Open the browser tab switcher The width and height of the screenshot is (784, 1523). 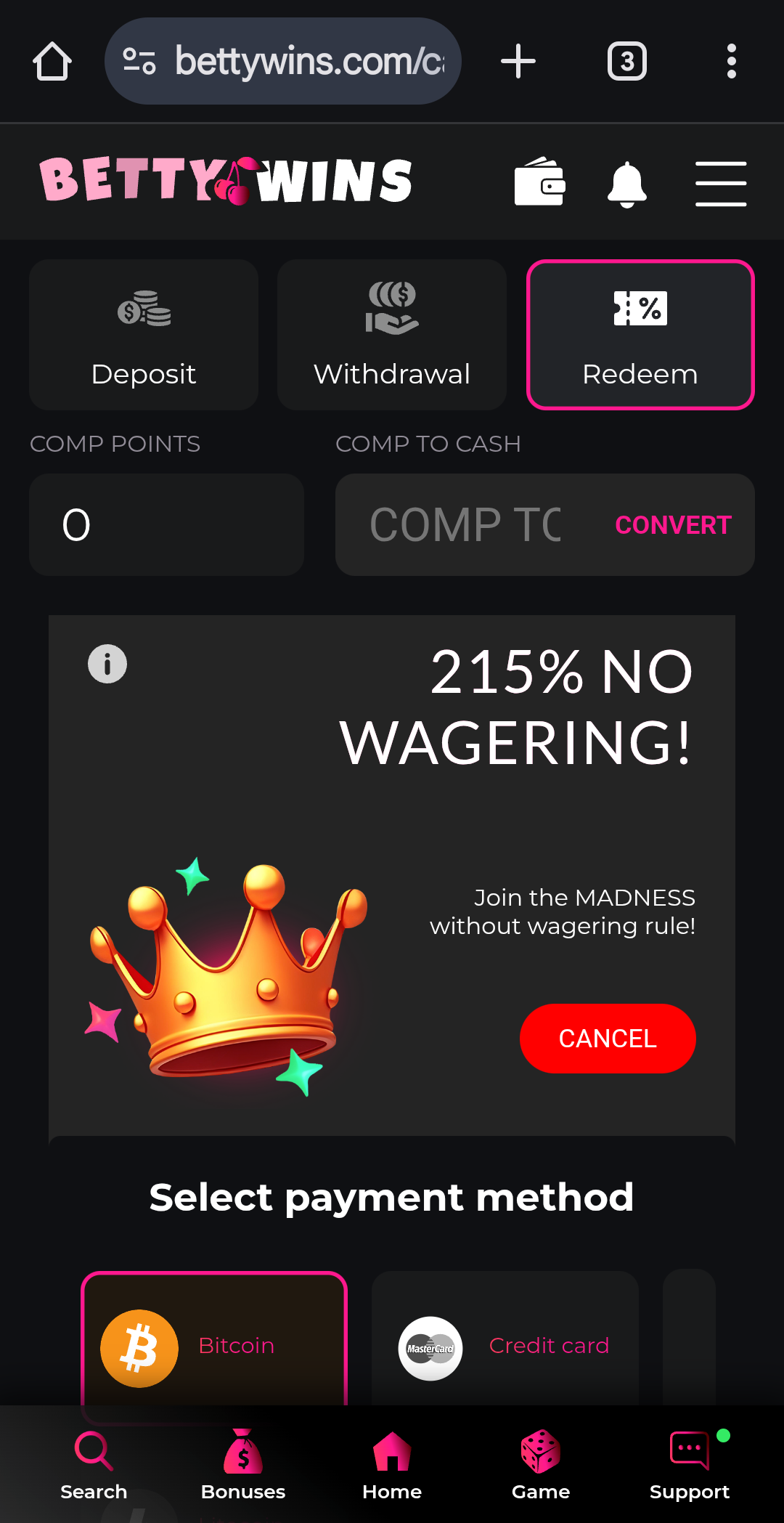tap(627, 61)
